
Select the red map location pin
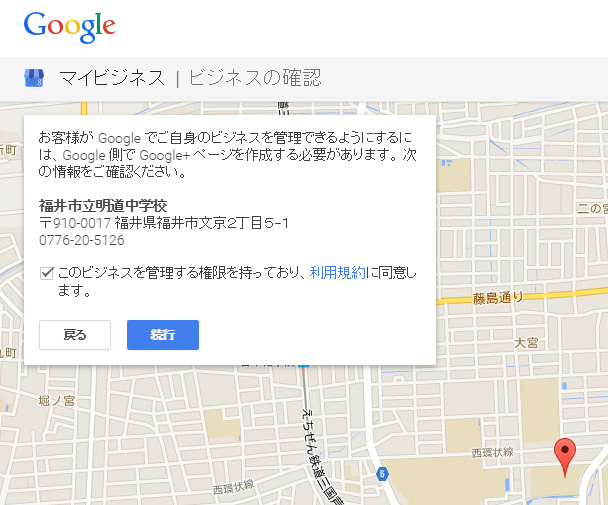click(x=565, y=456)
